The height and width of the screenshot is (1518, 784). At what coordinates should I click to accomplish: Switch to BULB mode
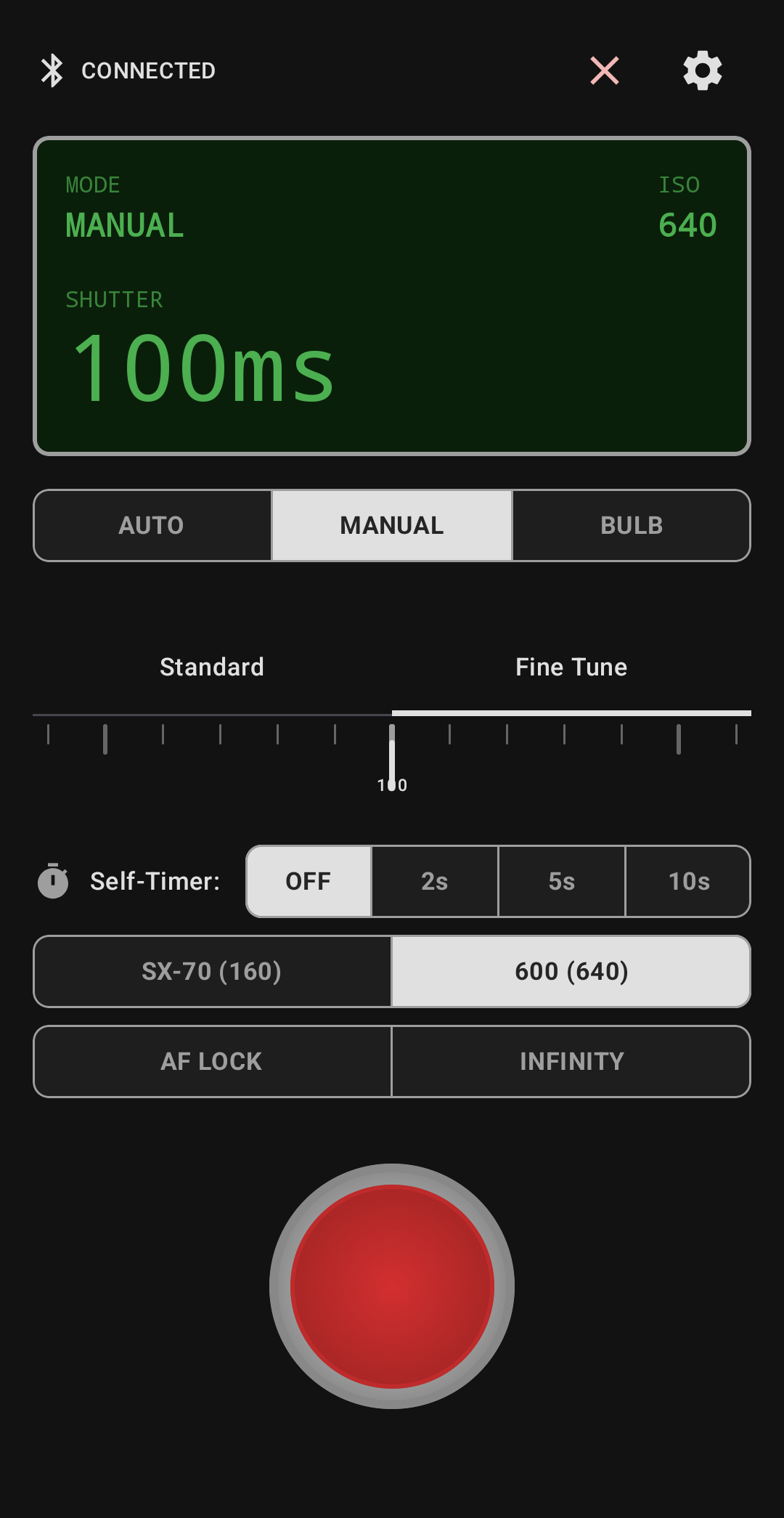[x=632, y=525]
